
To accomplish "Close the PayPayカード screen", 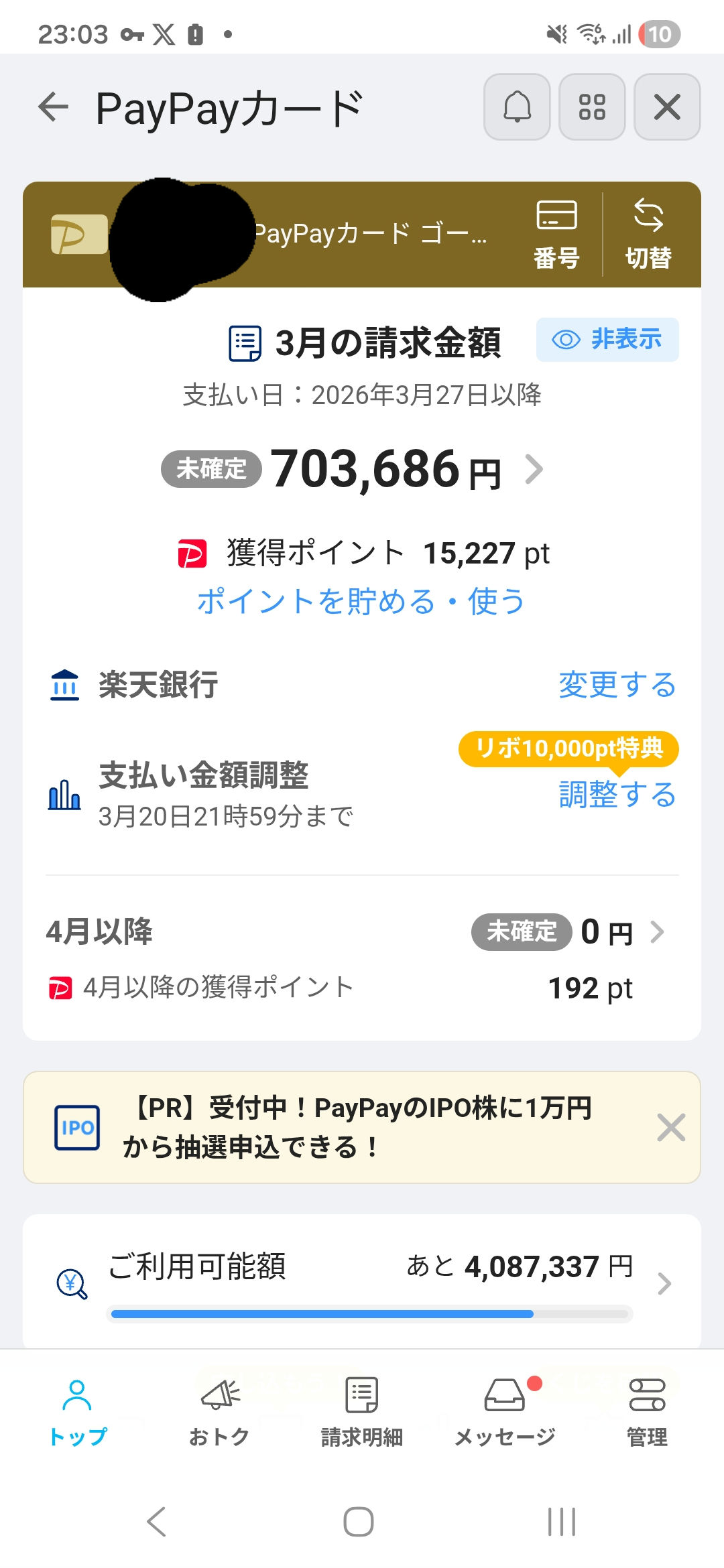I will coord(667,107).
